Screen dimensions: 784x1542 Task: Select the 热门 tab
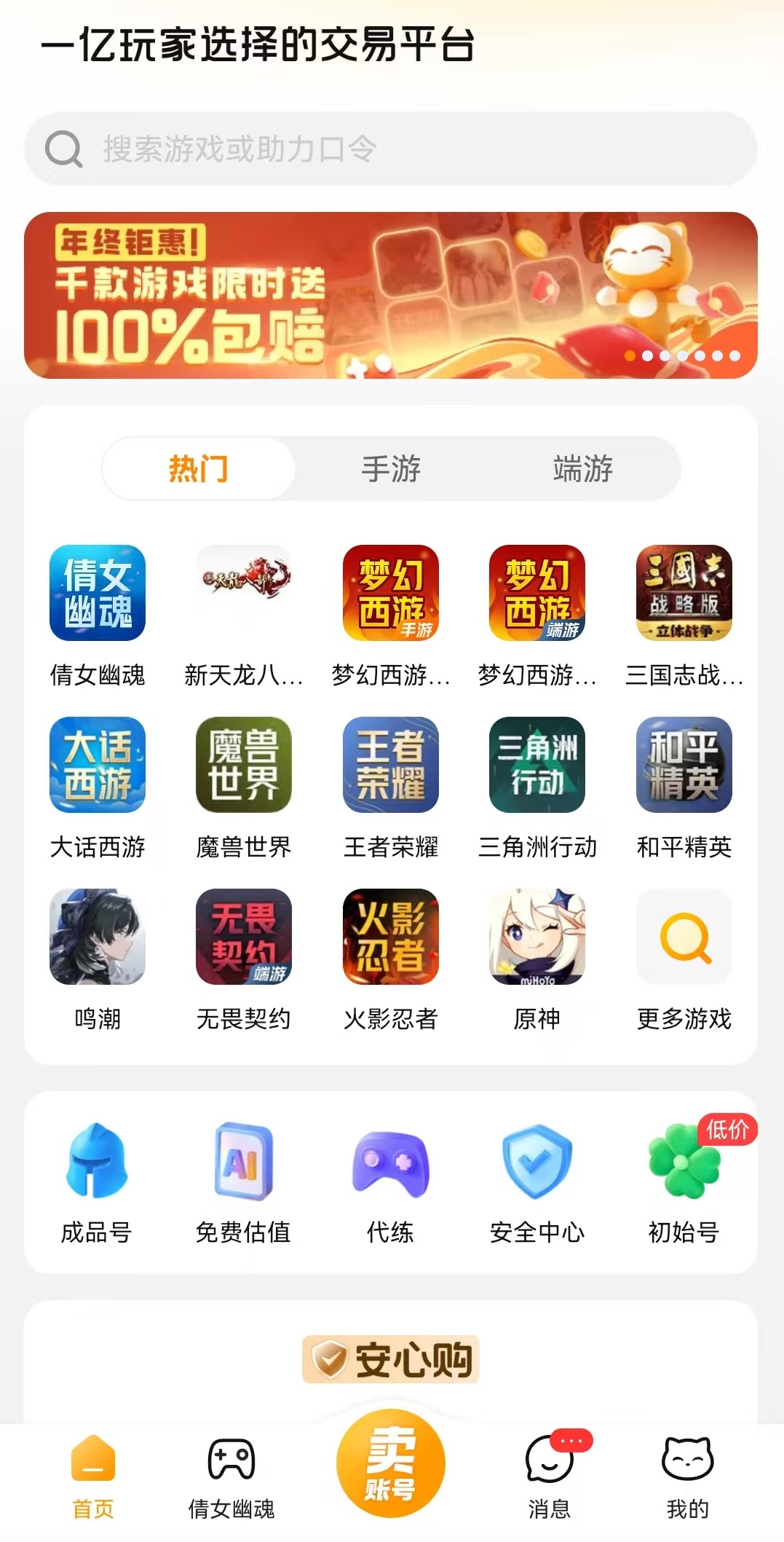point(199,468)
